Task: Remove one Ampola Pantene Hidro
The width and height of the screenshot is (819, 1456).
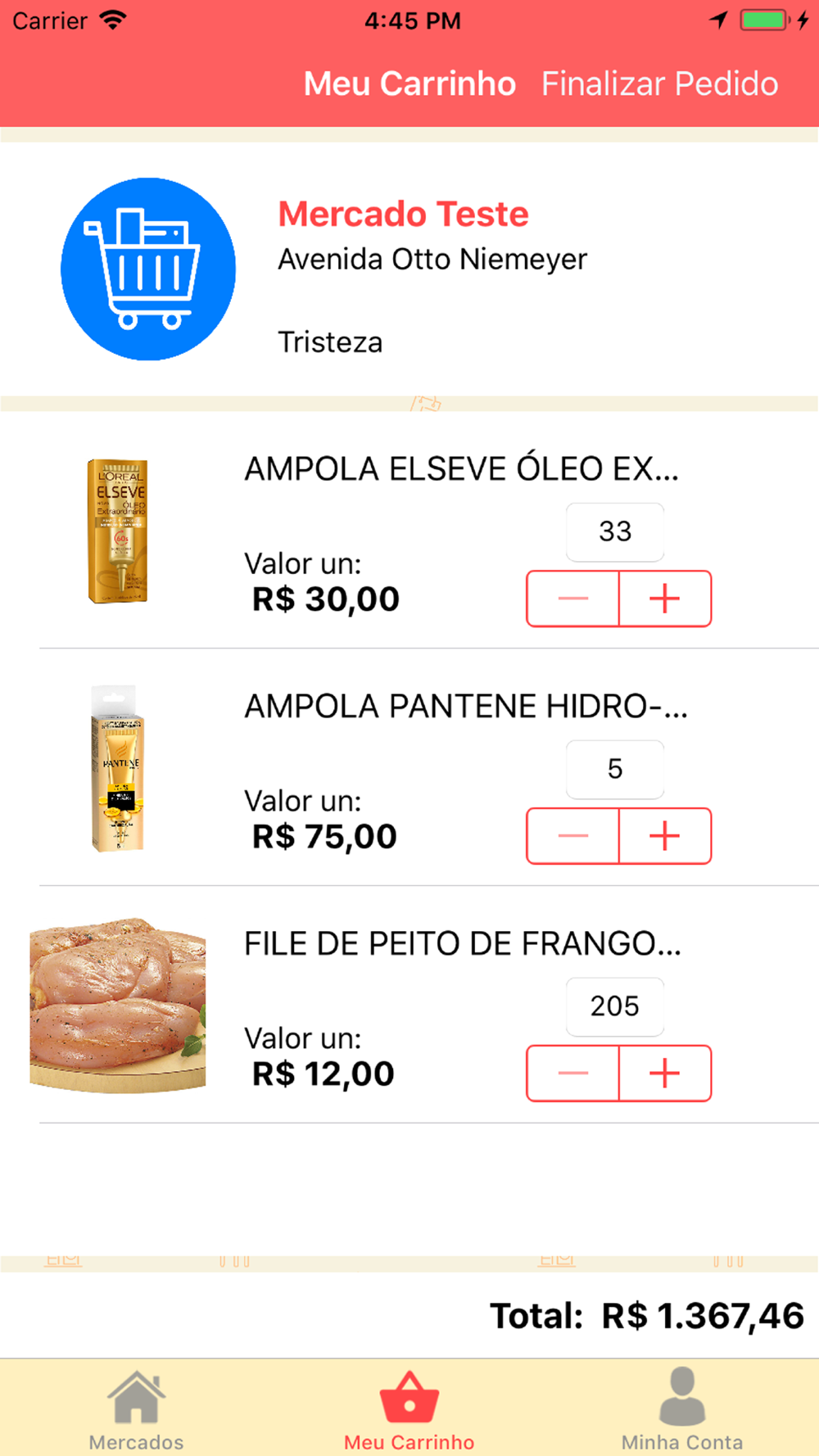Action: [x=572, y=836]
